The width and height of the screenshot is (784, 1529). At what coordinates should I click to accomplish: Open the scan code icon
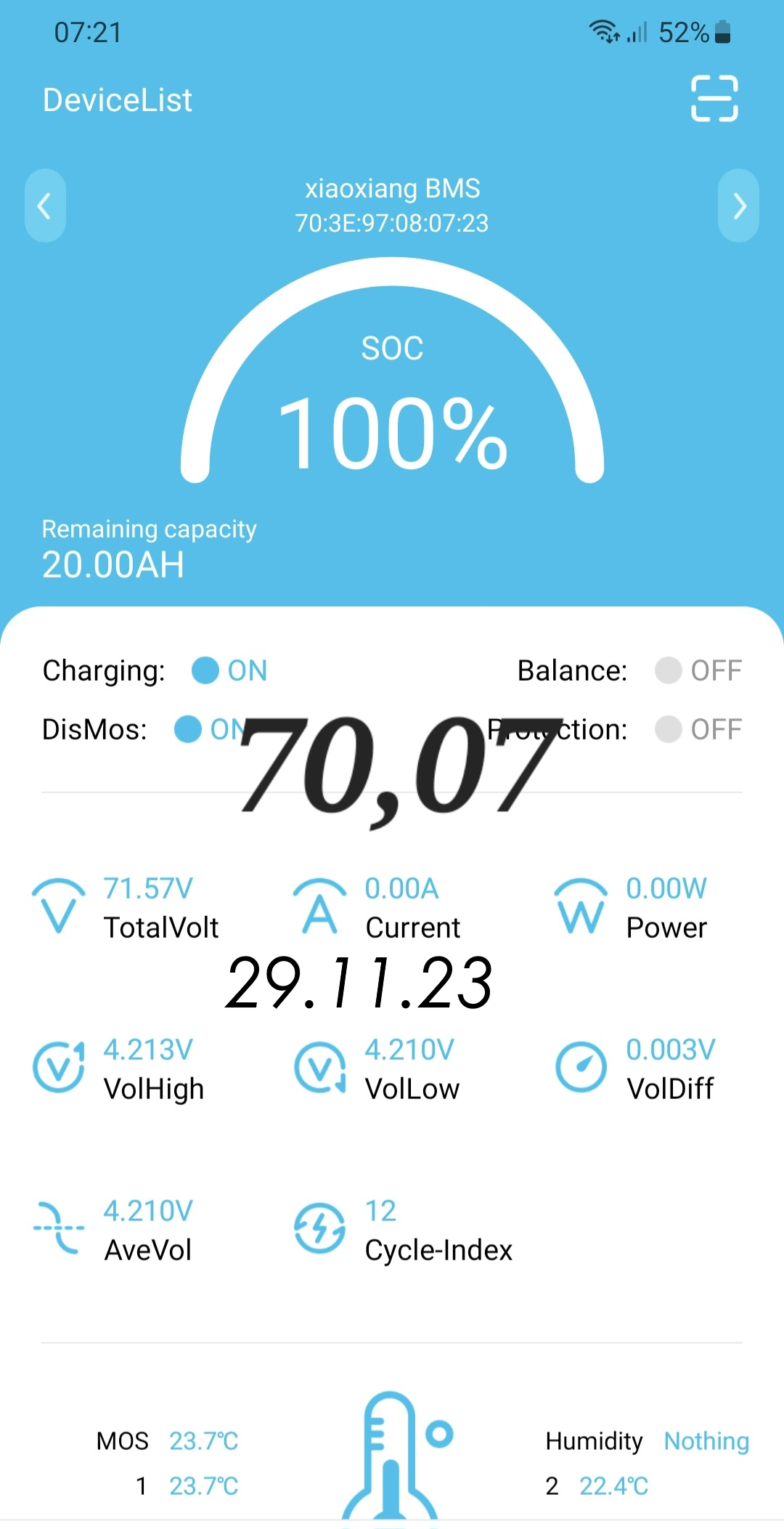click(x=714, y=98)
